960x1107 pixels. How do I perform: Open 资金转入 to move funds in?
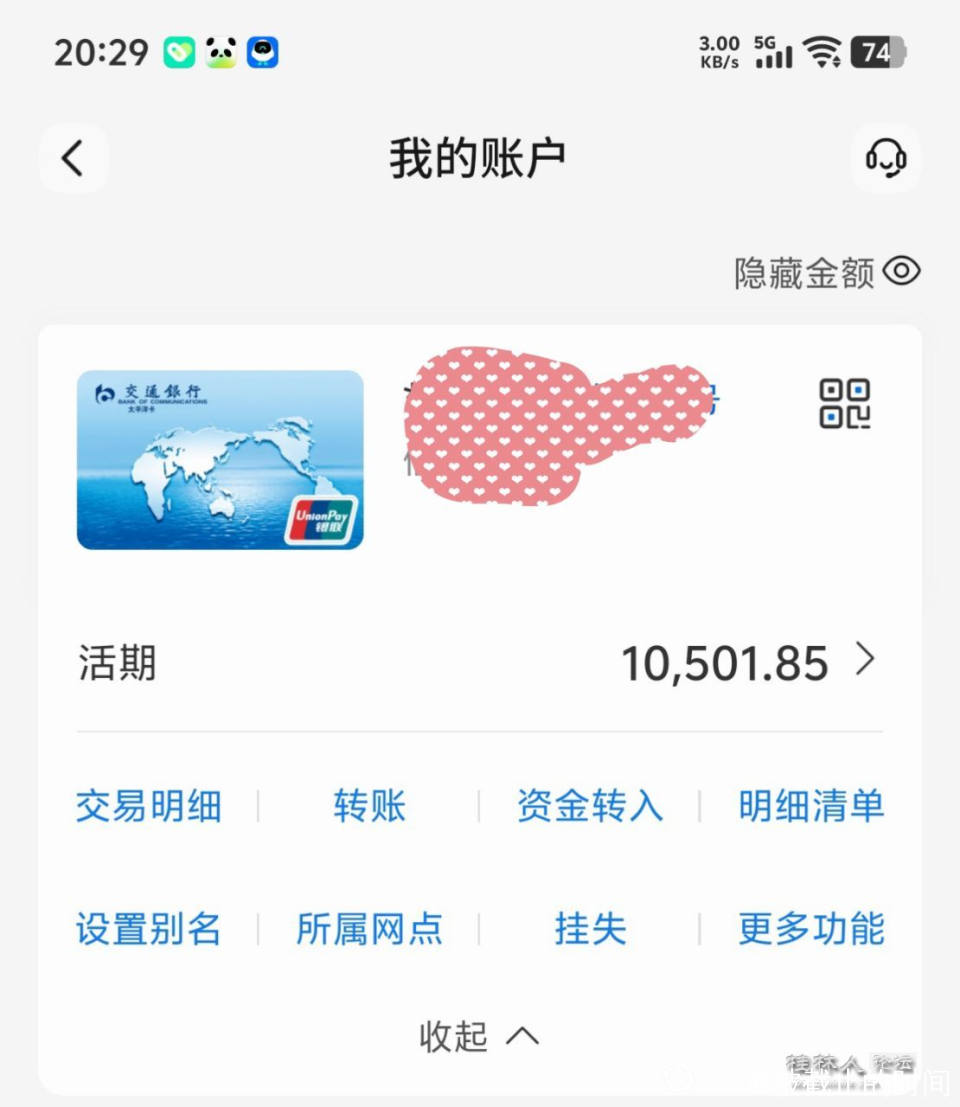pyautogui.click(x=590, y=806)
